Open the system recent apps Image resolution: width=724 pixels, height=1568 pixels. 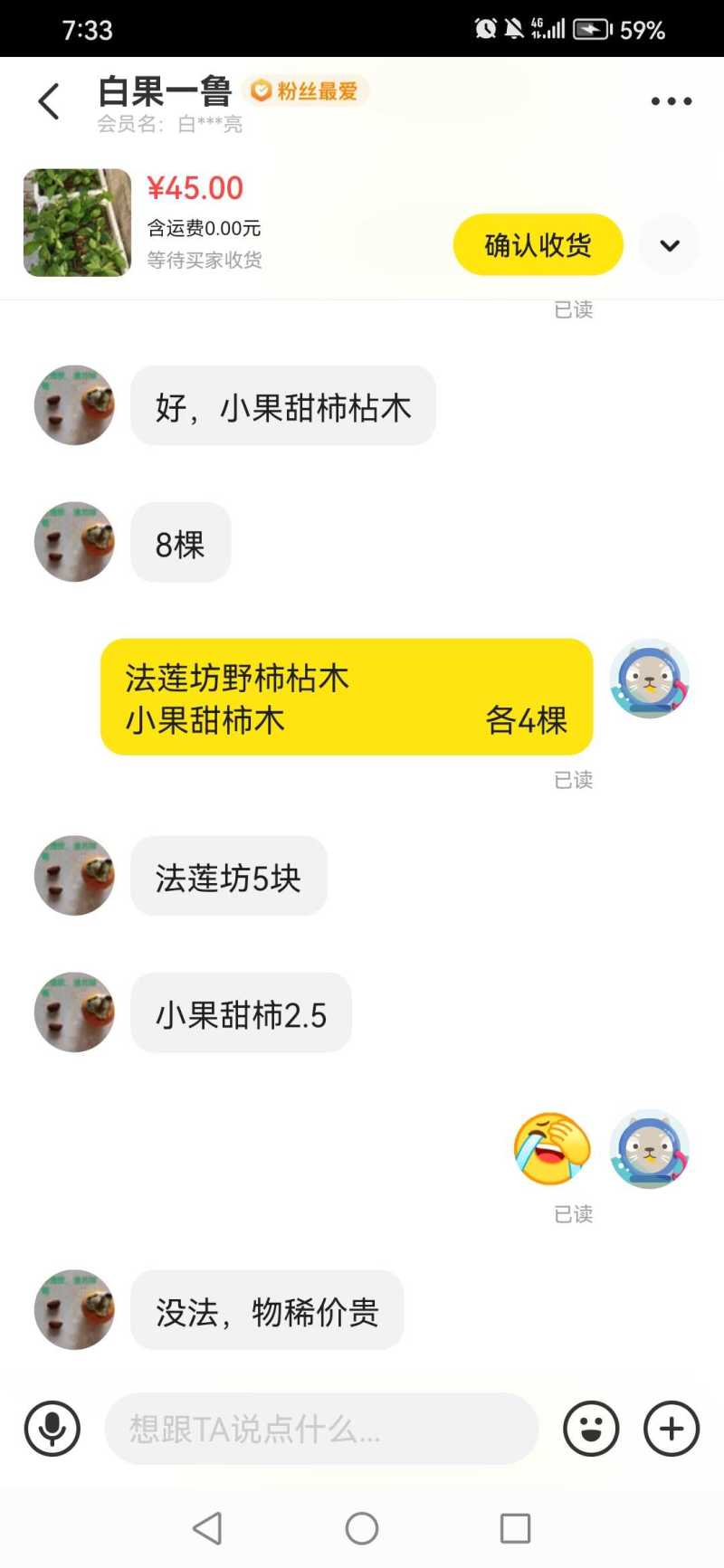coord(515,1528)
